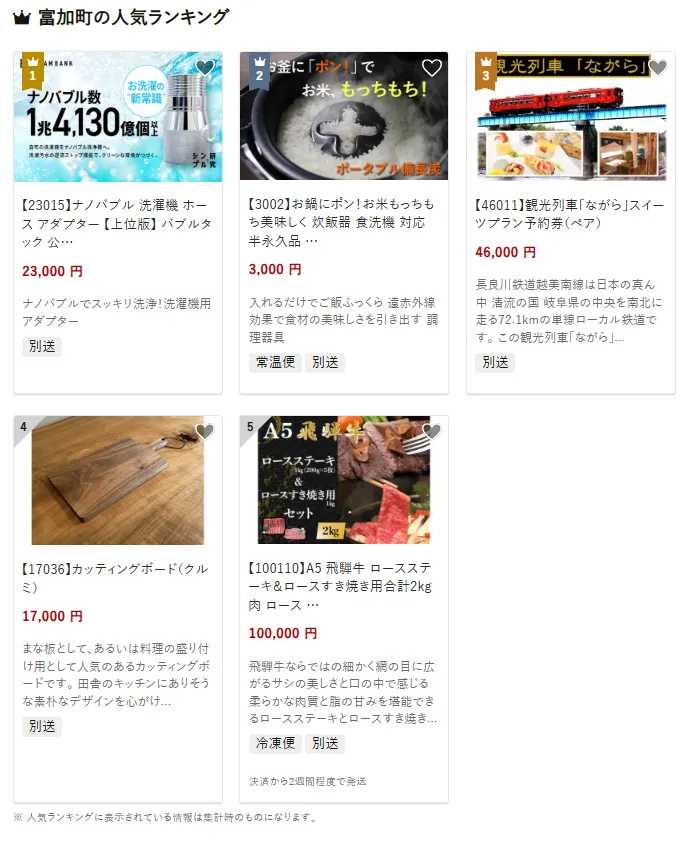Favorite the rice cooker charcoal item
The height and width of the screenshot is (846, 700).
click(x=431, y=68)
